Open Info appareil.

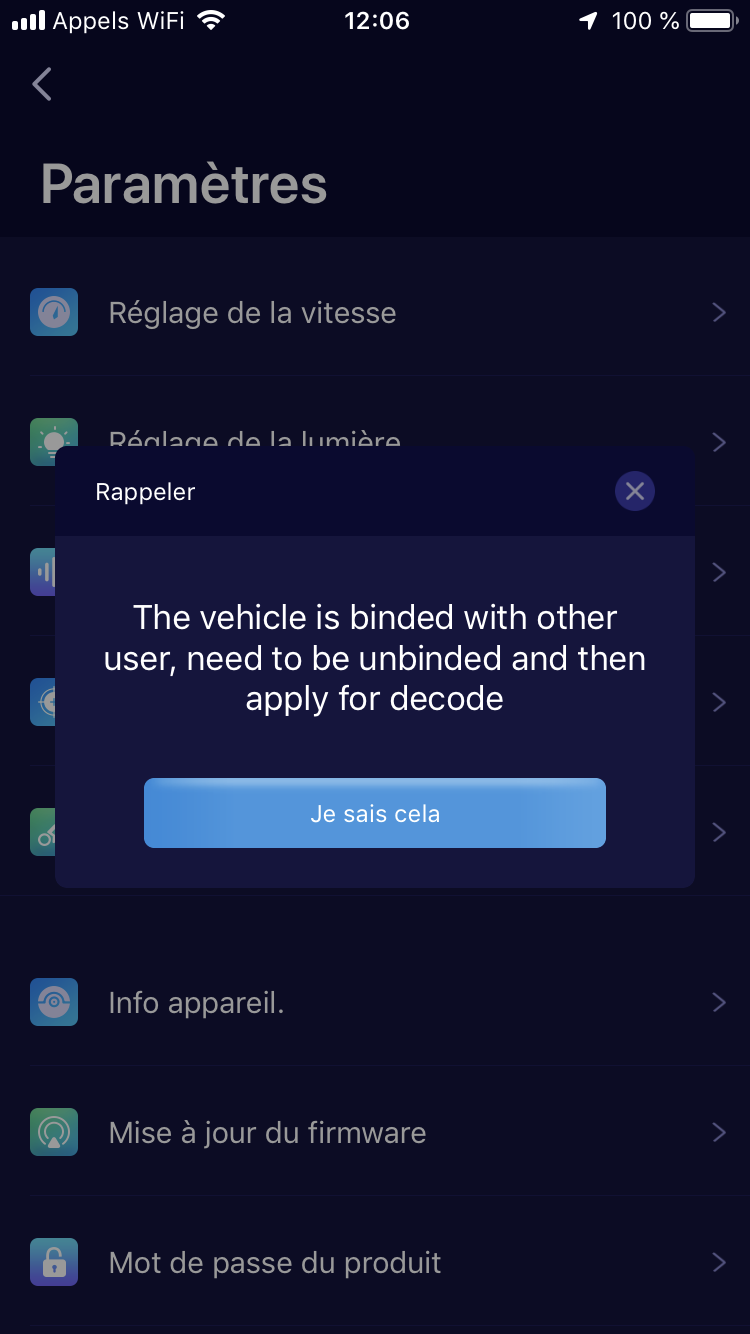pyautogui.click(x=375, y=1003)
